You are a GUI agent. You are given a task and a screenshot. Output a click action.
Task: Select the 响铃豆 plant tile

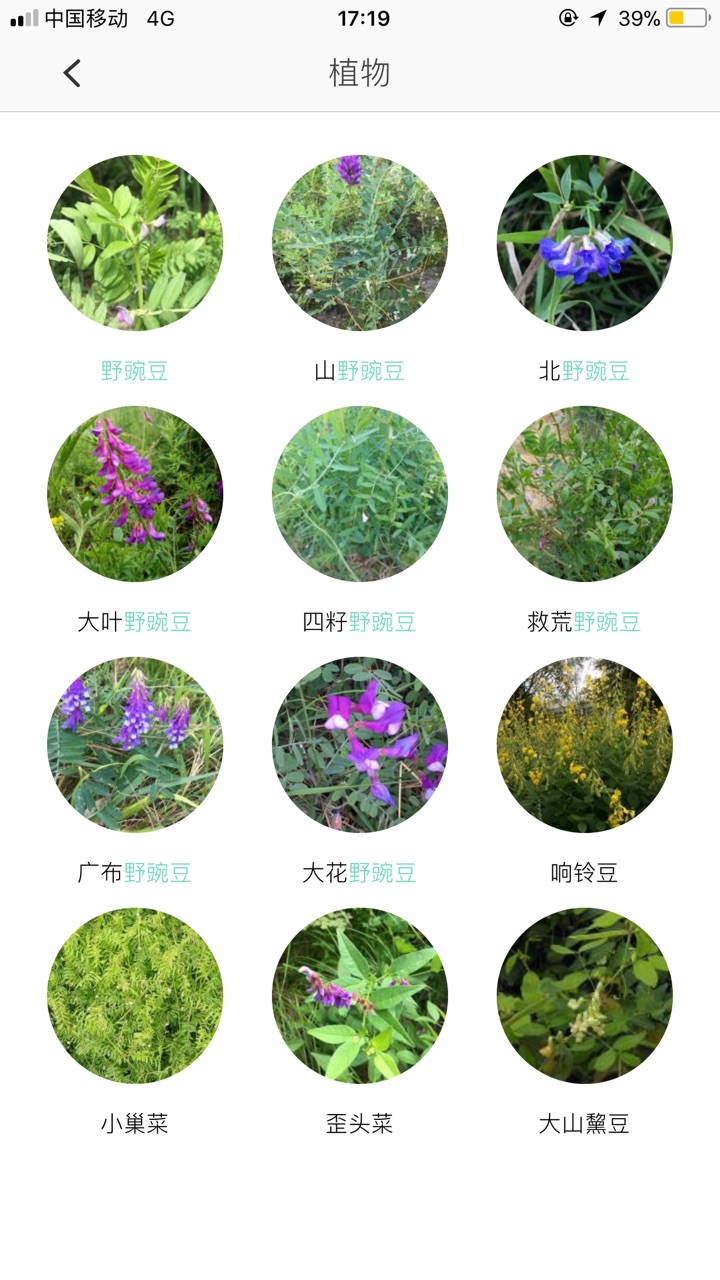pos(585,745)
